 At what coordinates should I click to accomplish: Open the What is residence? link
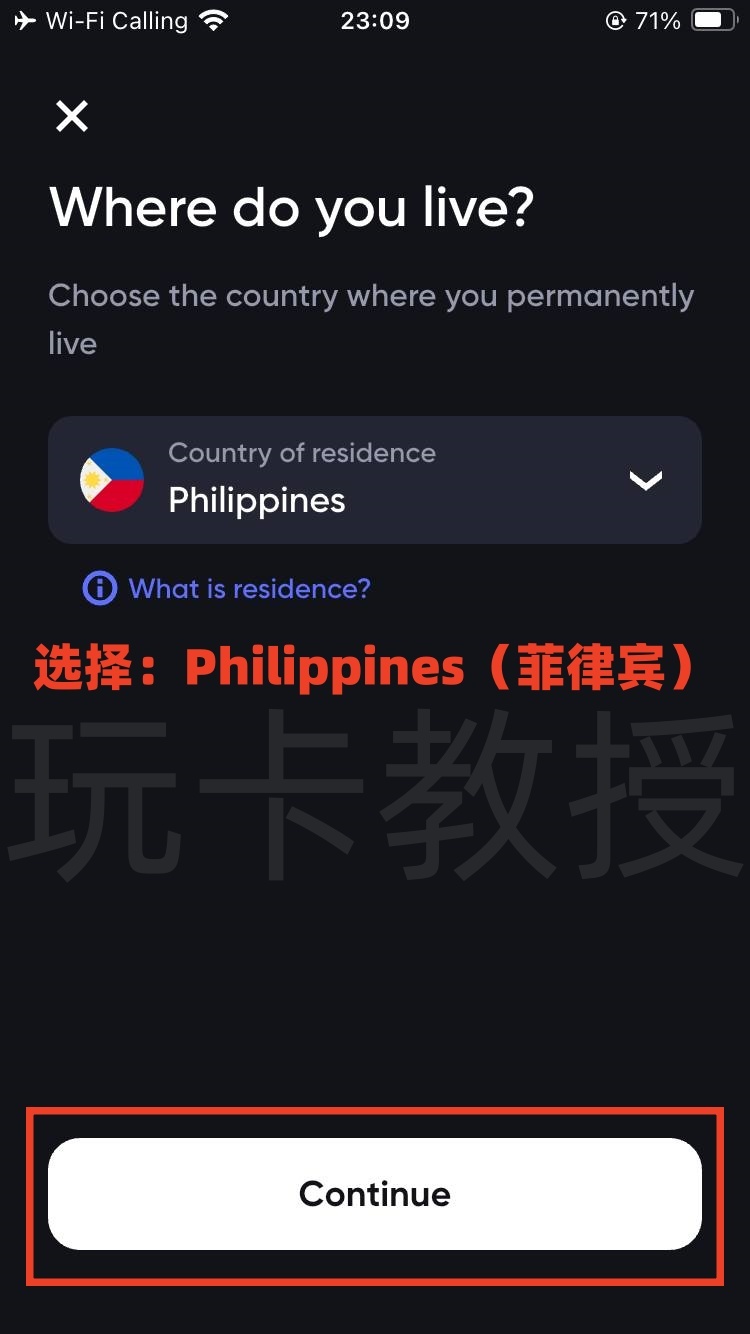251,589
